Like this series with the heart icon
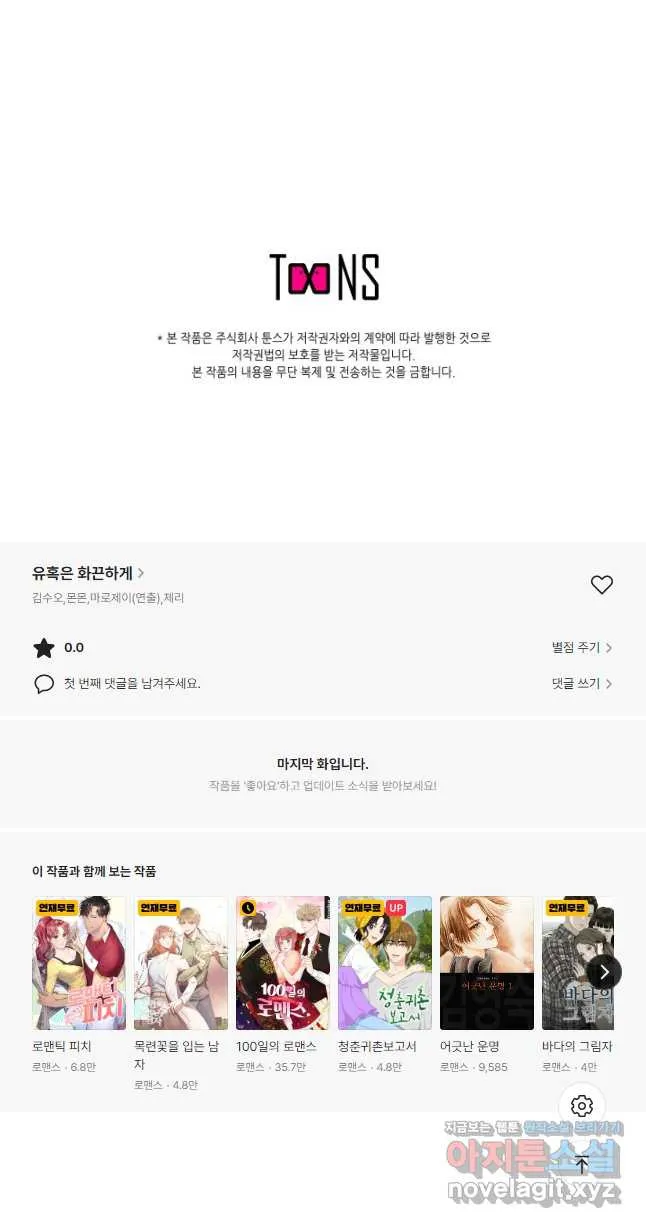 601,585
